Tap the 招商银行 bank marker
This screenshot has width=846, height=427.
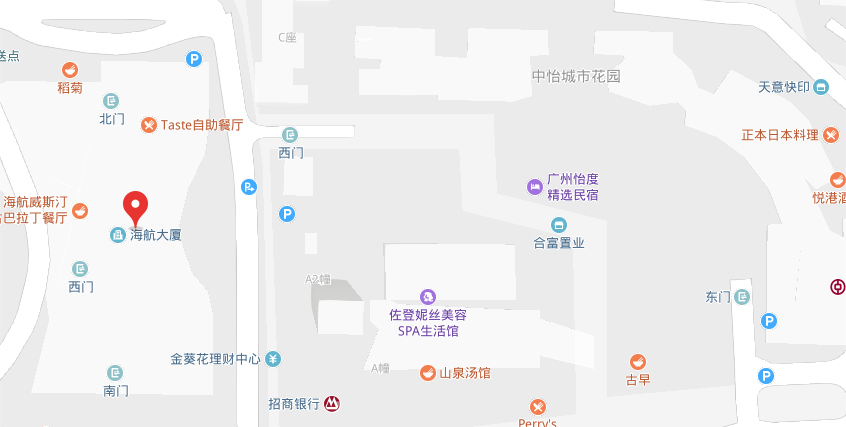[x=331, y=404]
